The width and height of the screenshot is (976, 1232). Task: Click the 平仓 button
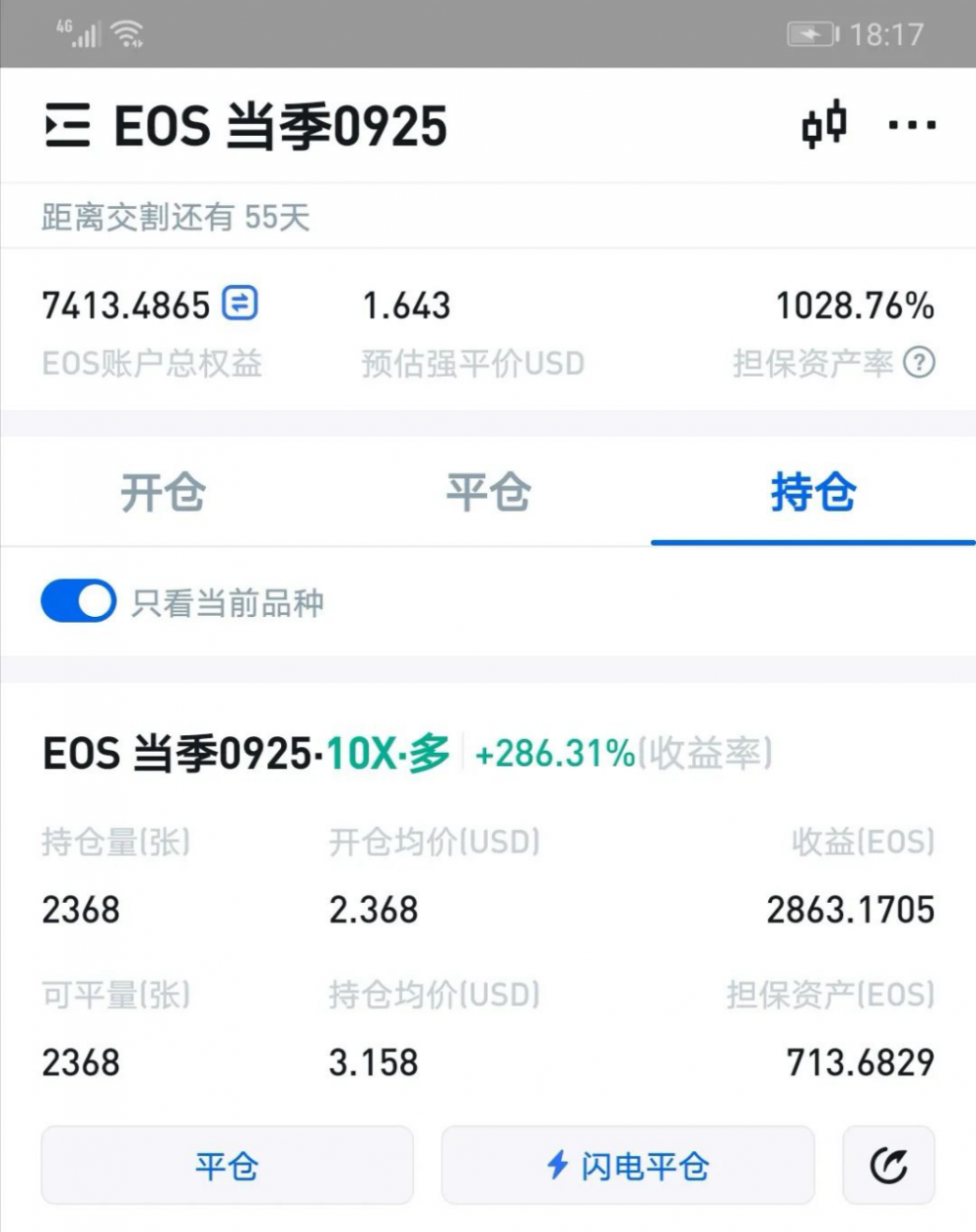coord(227,1165)
